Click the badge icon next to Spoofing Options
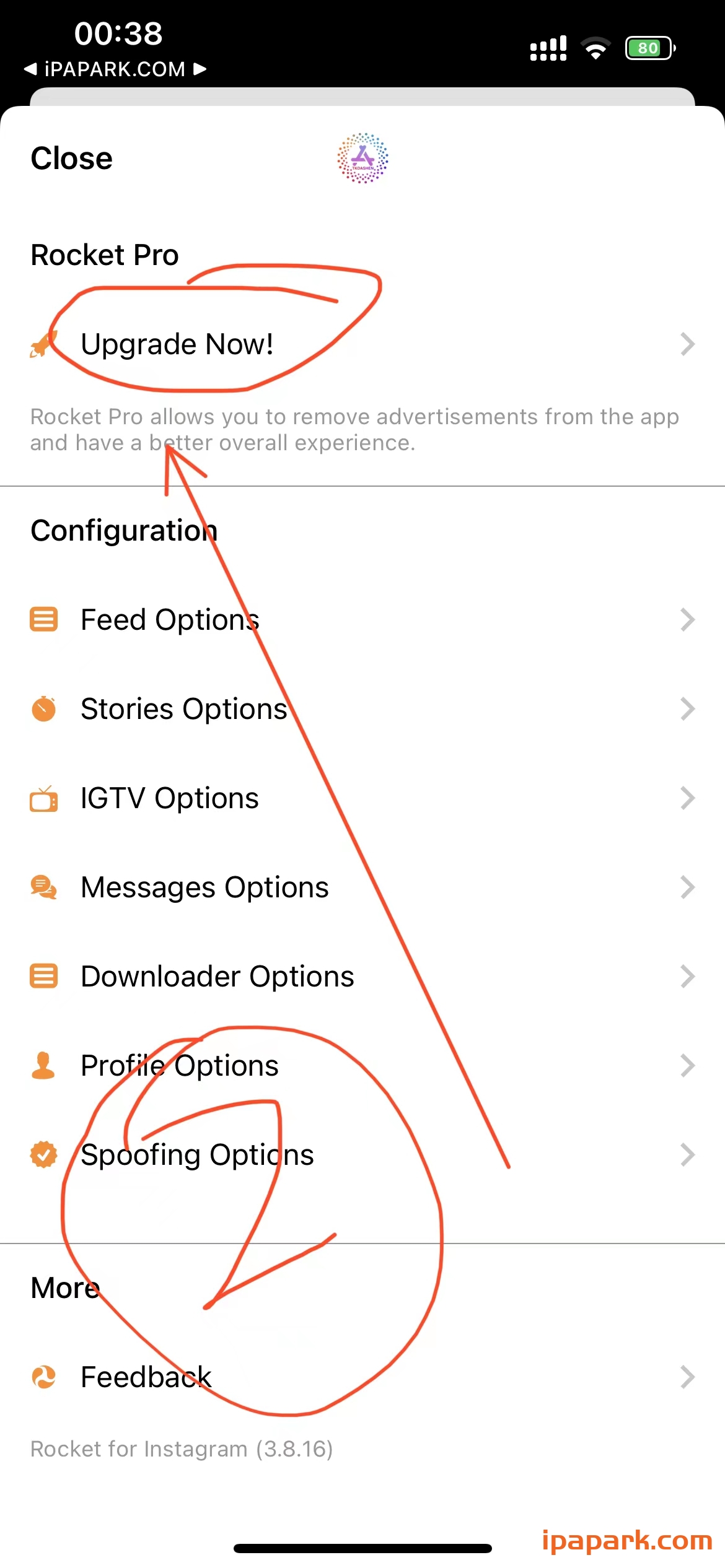 (42, 1155)
